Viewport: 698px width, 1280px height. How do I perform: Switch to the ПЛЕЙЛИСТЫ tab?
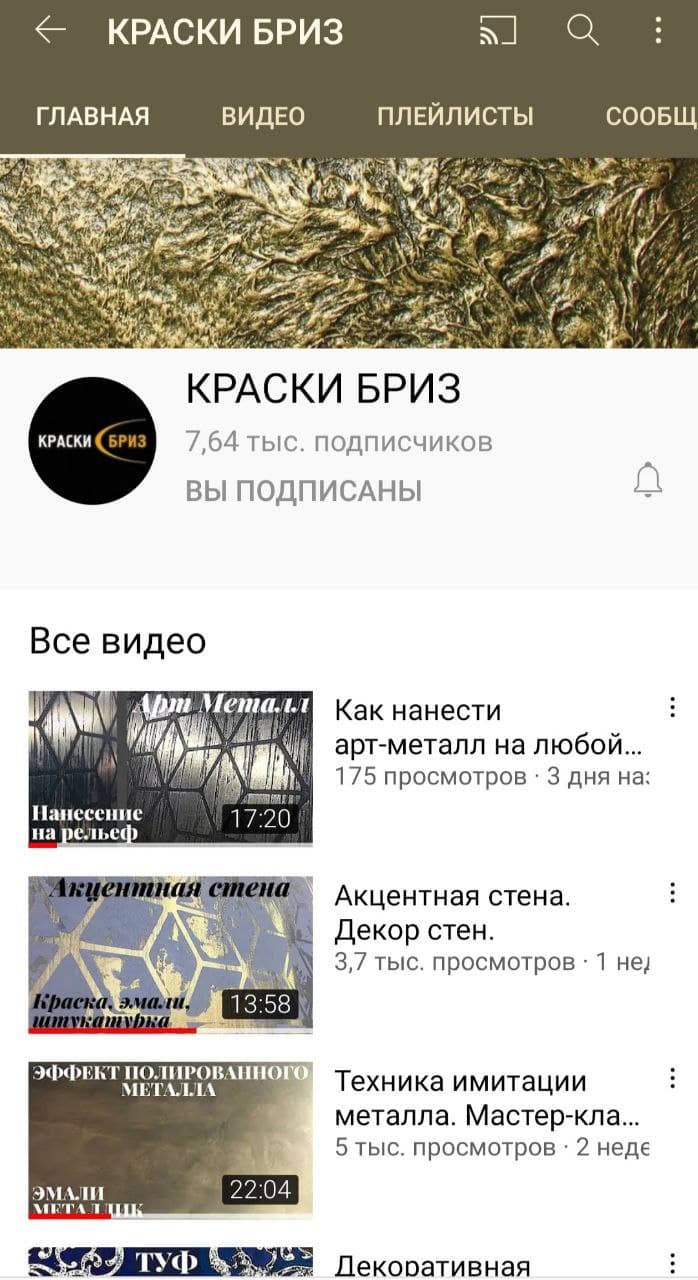coord(455,116)
